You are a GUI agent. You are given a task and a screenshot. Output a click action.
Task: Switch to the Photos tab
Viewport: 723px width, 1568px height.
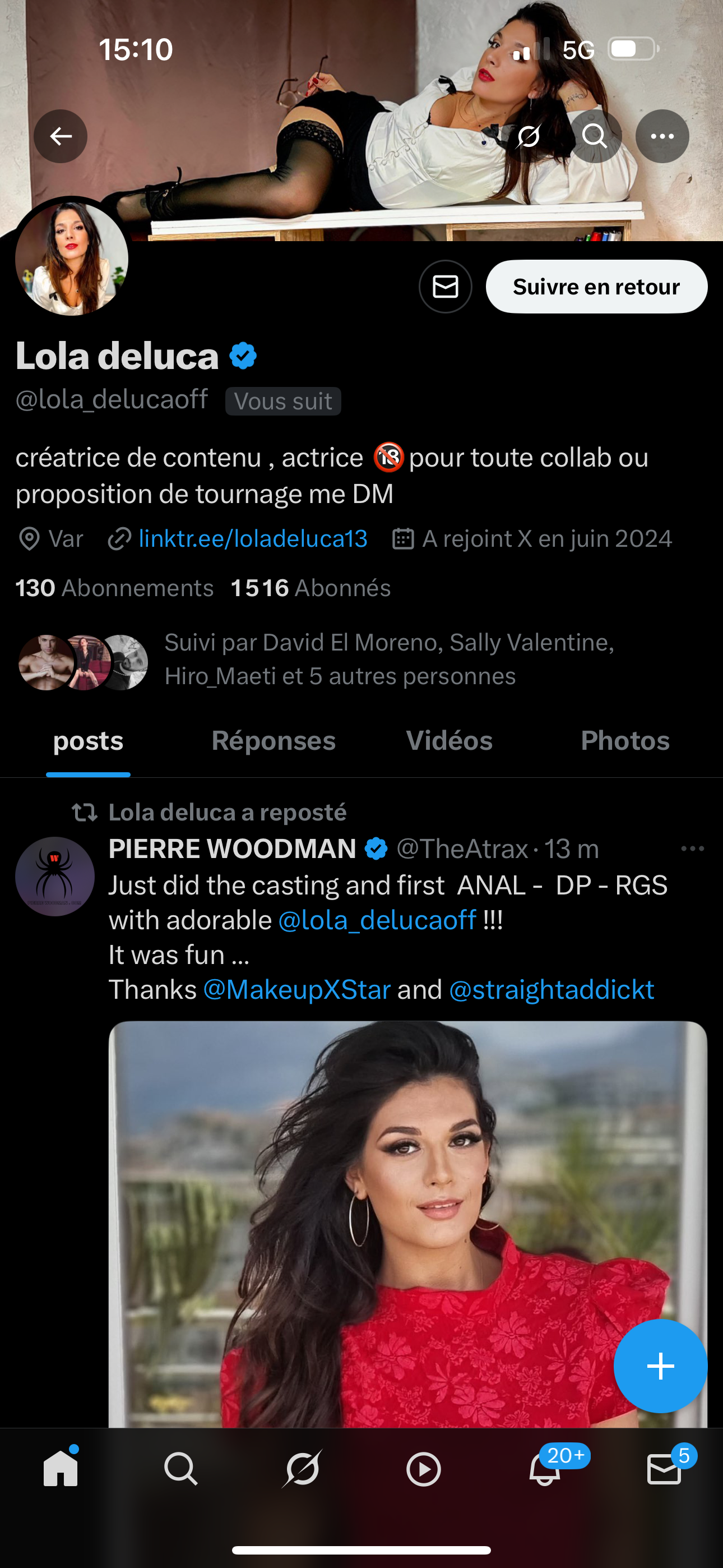625,741
